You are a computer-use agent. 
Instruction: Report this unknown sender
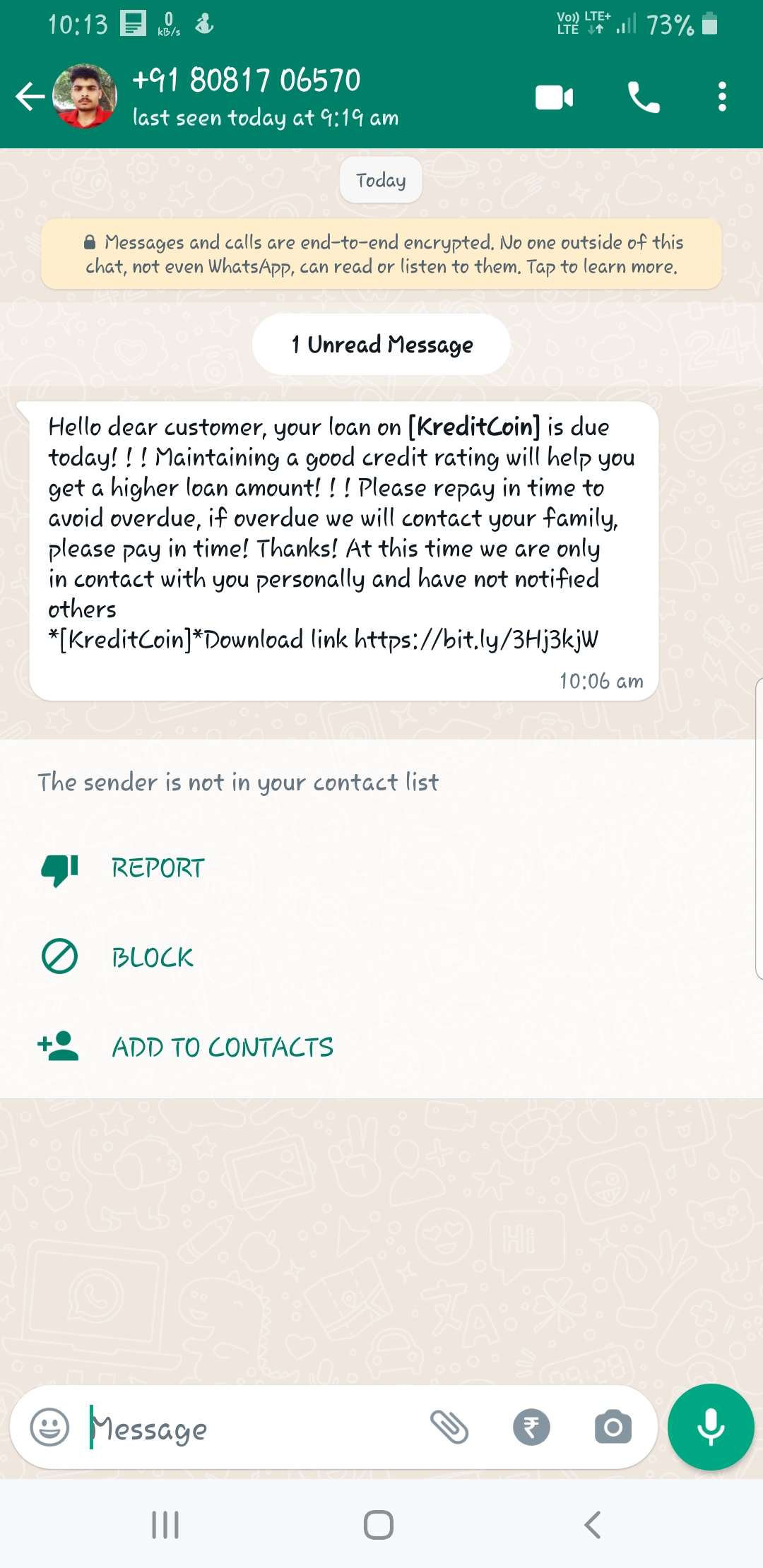click(x=158, y=868)
